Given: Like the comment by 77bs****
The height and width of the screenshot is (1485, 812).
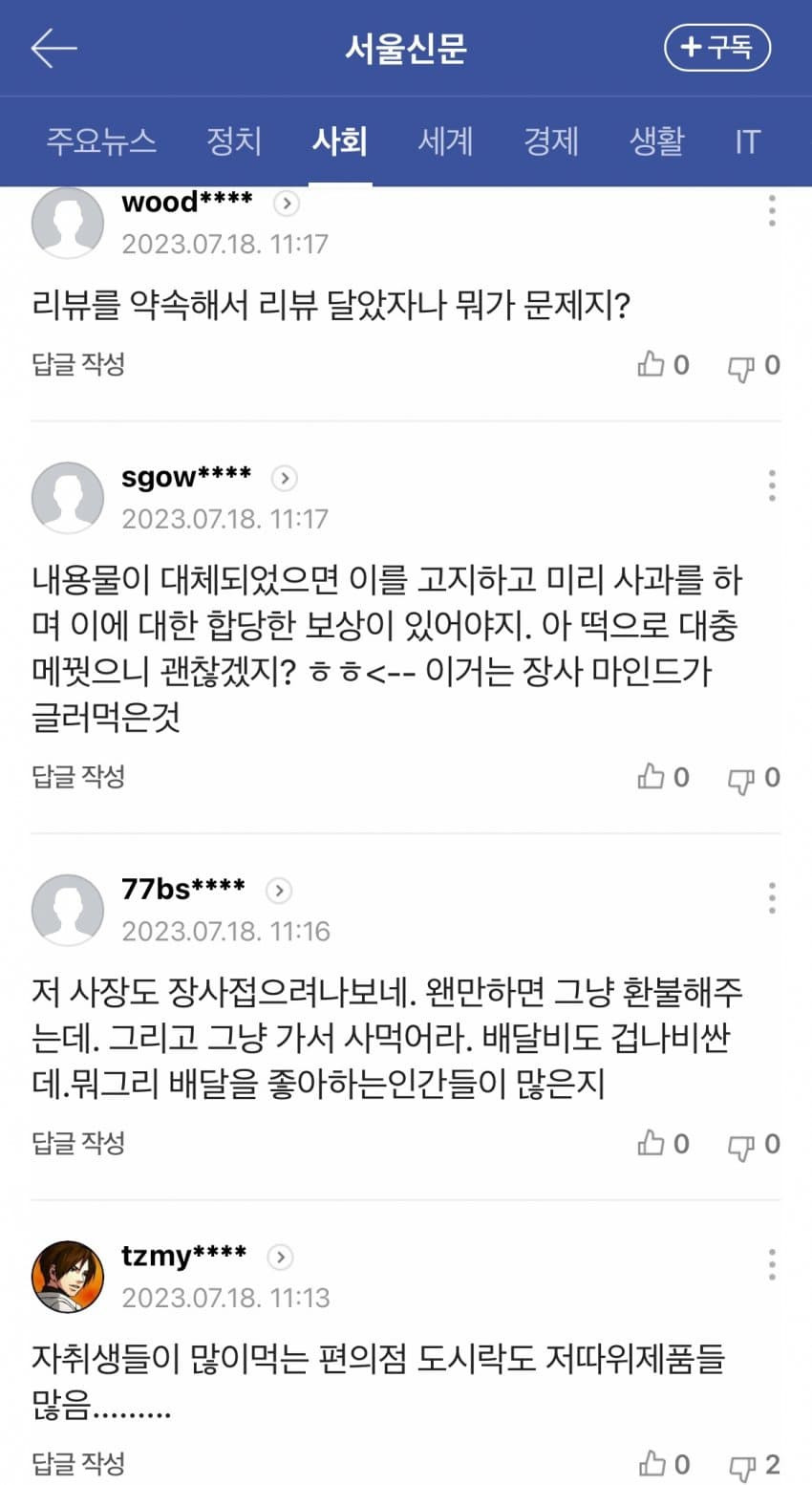Looking at the screenshot, I should 652,1143.
